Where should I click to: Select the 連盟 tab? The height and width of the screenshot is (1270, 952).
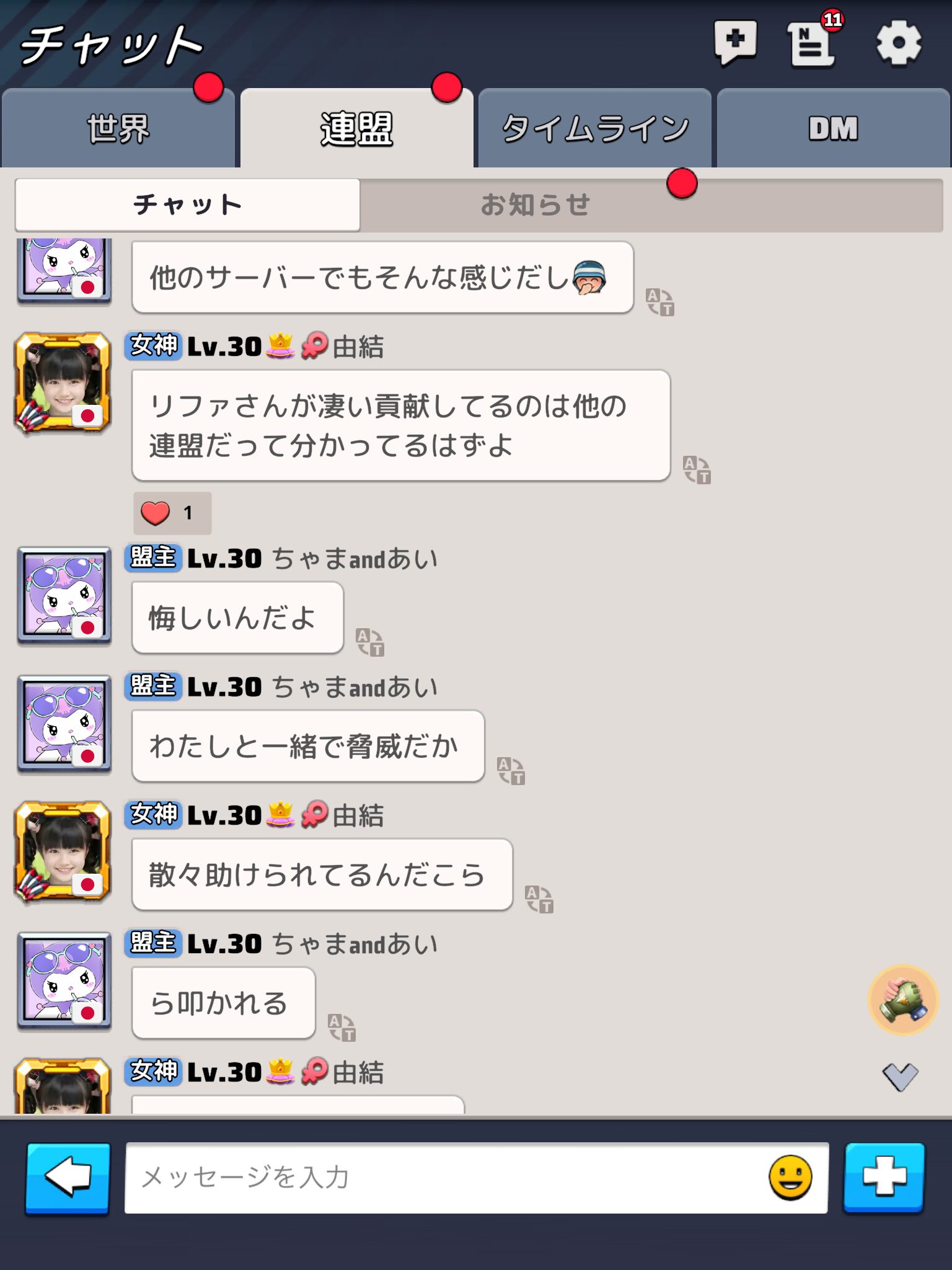[356, 129]
